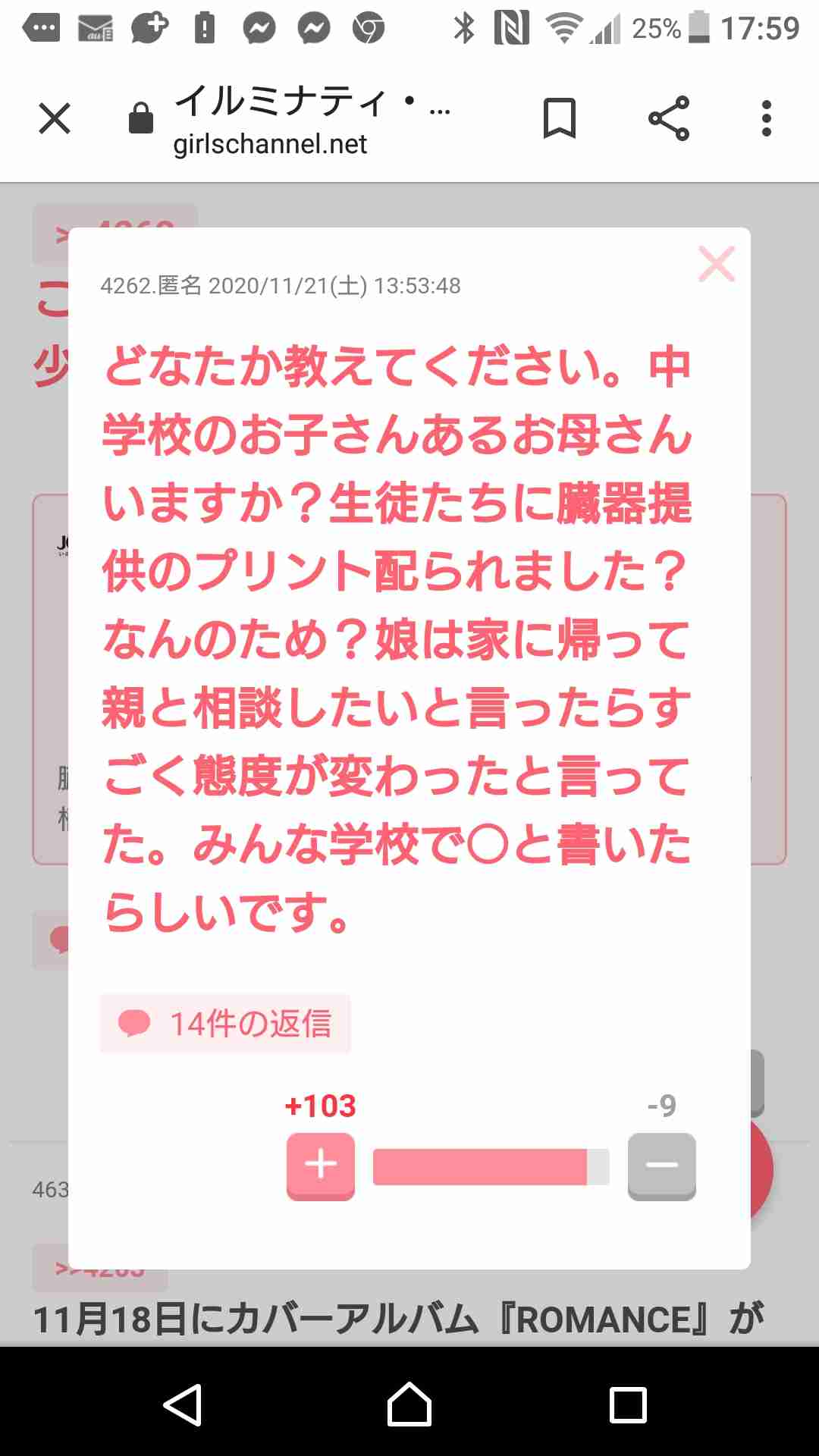Open the browser overflow menu
819x1456 pixels.
[x=767, y=118]
